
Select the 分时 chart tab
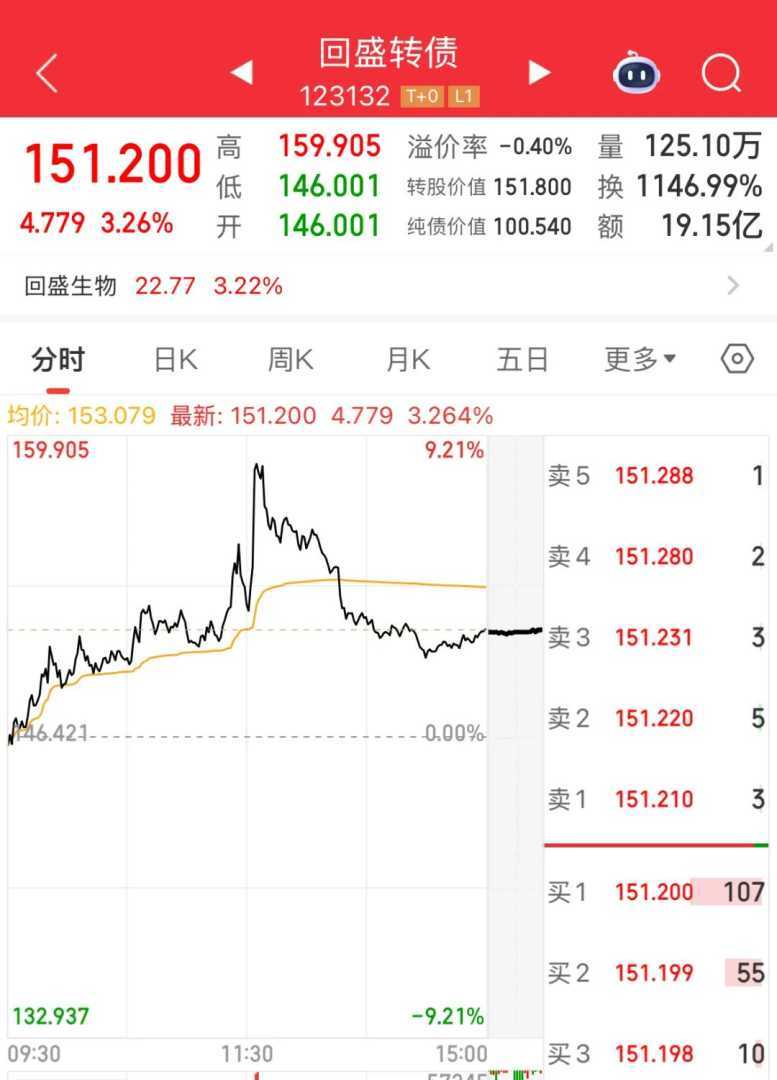click(x=58, y=359)
